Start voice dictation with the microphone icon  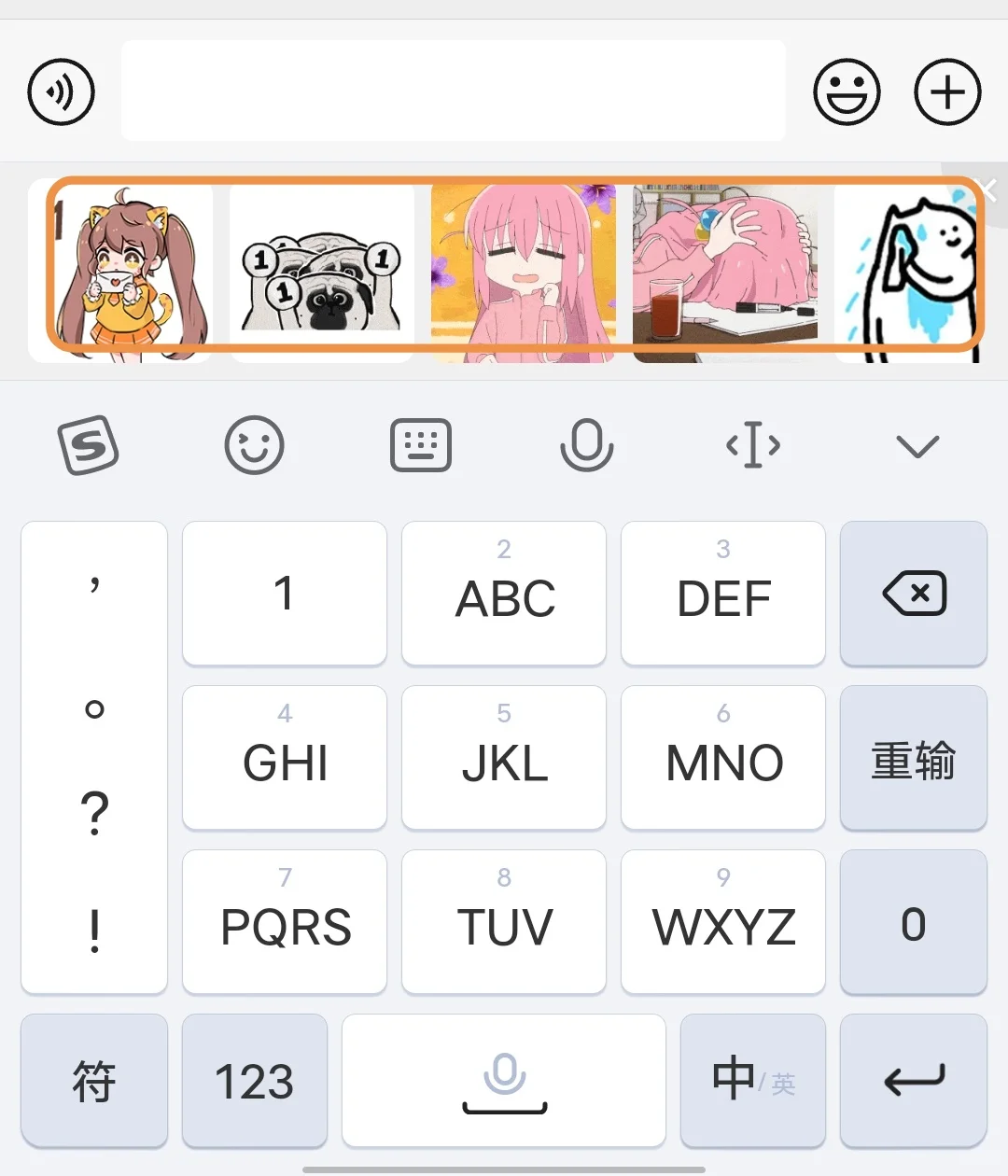[587, 445]
